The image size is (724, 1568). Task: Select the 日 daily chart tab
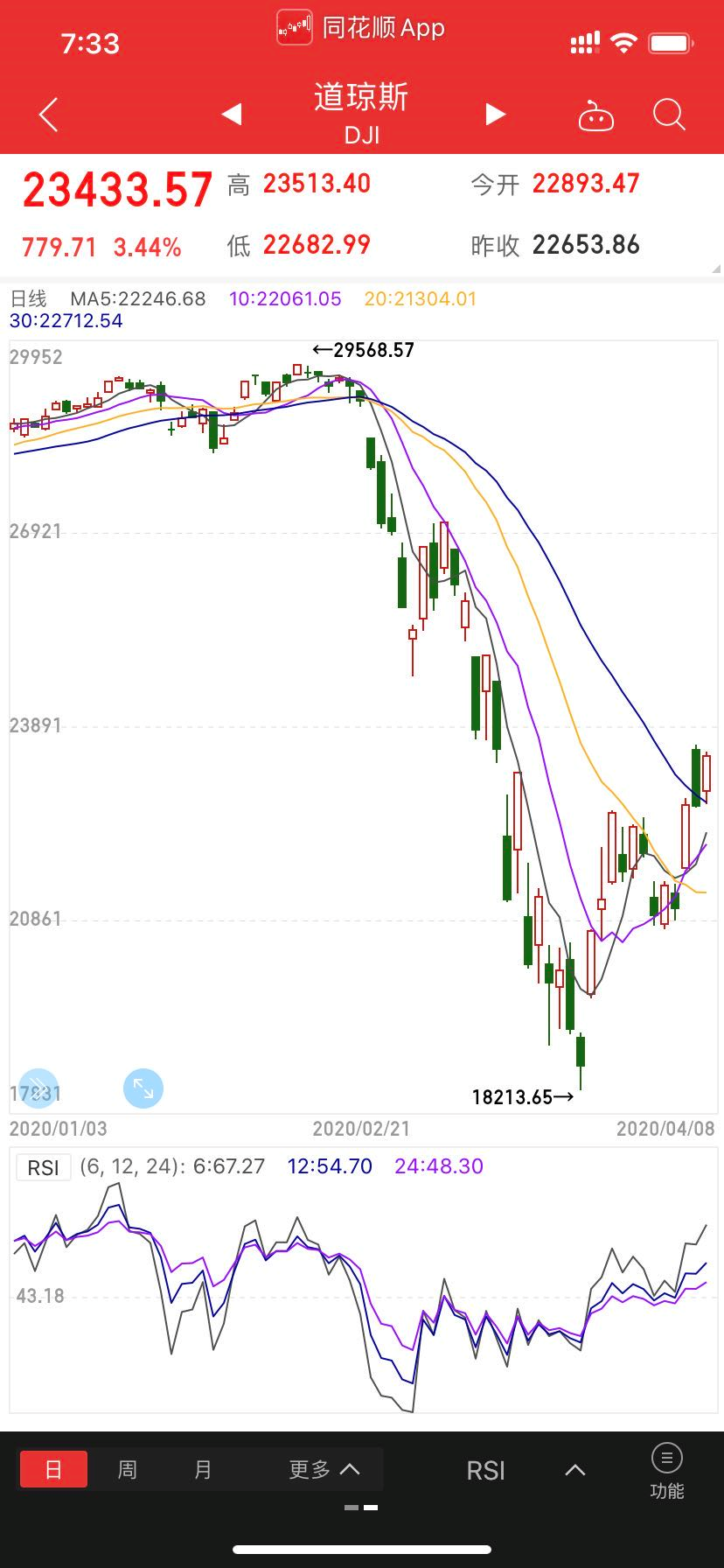tap(53, 1469)
